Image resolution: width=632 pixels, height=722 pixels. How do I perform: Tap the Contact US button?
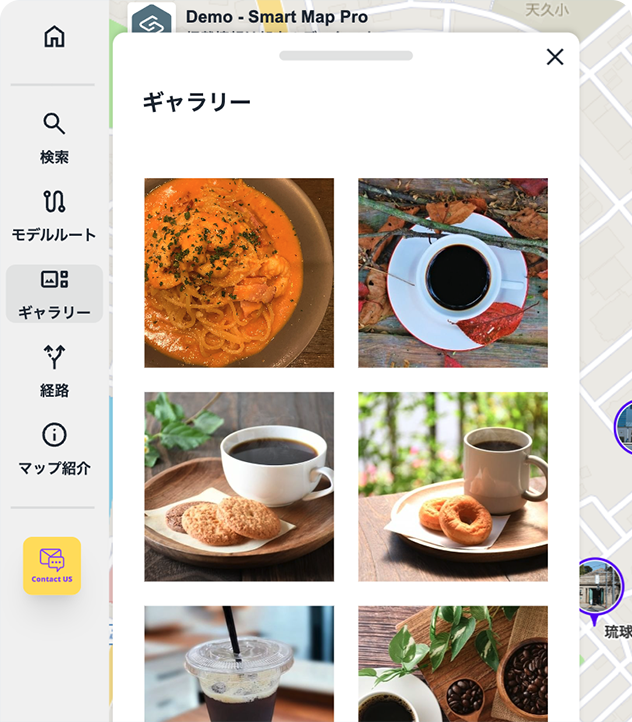click(x=52, y=566)
